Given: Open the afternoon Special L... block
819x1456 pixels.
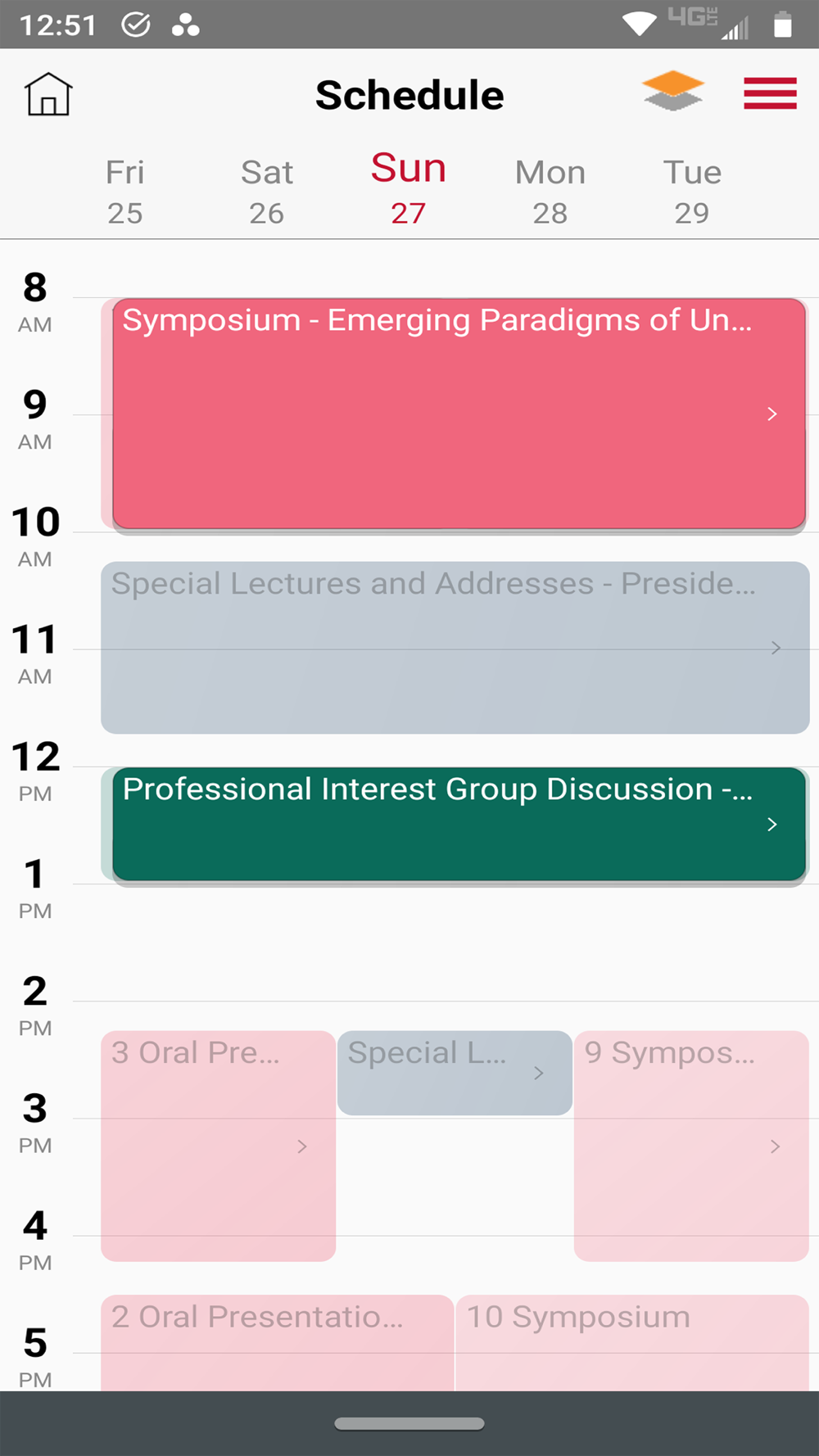Looking at the screenshot, I should point(455,1073).
